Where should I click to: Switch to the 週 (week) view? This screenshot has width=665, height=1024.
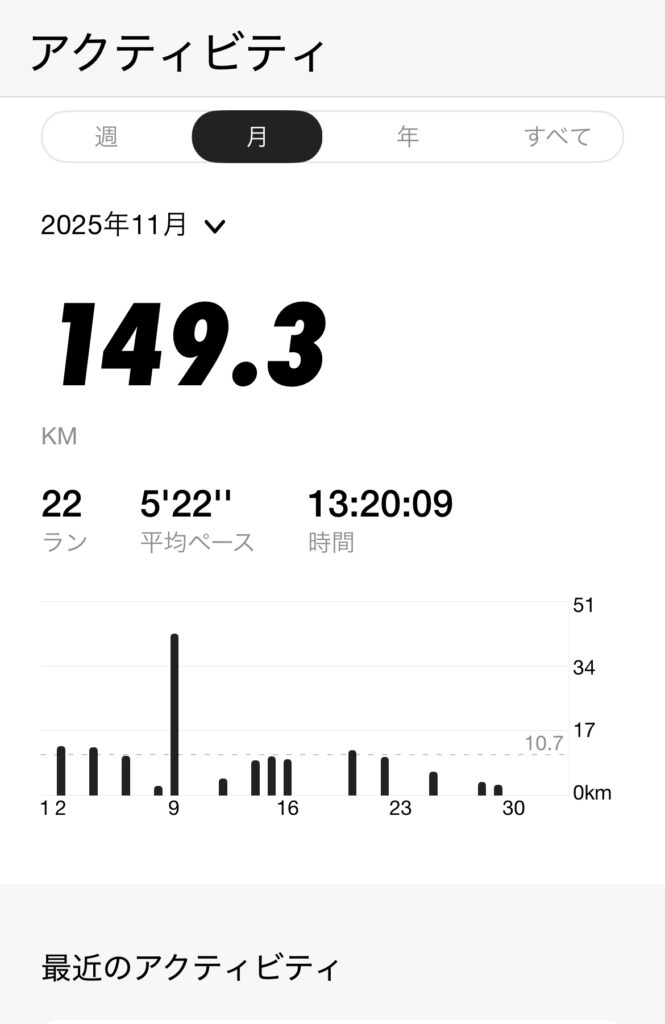pos(107,137)
